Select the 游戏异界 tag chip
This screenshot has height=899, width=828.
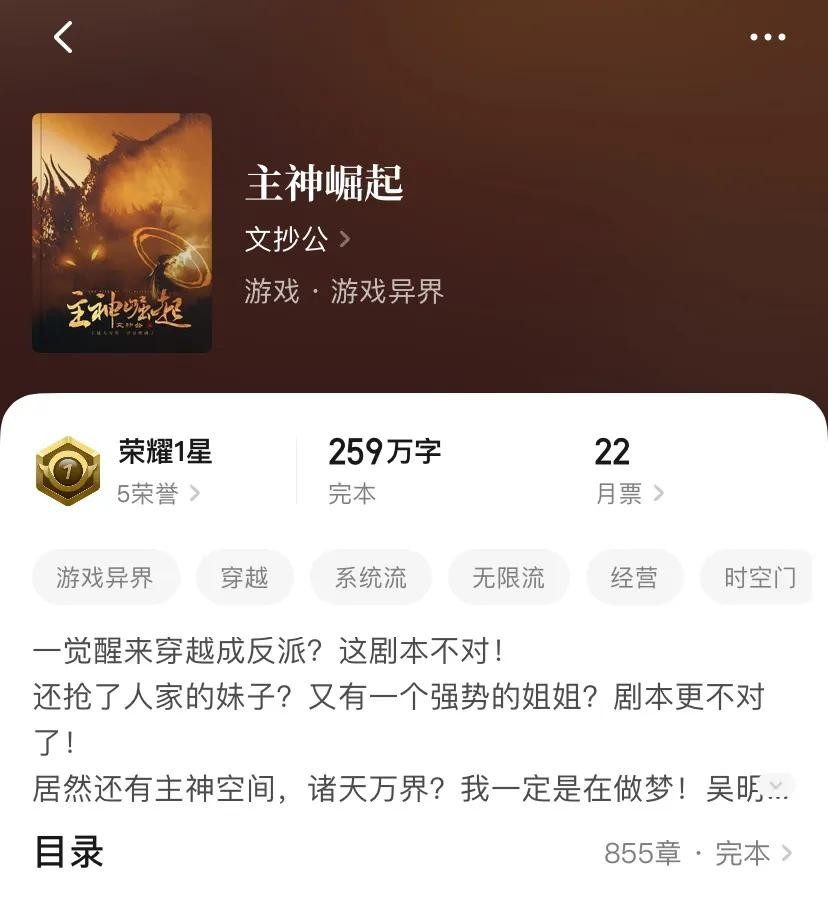(x=105, y=577)
